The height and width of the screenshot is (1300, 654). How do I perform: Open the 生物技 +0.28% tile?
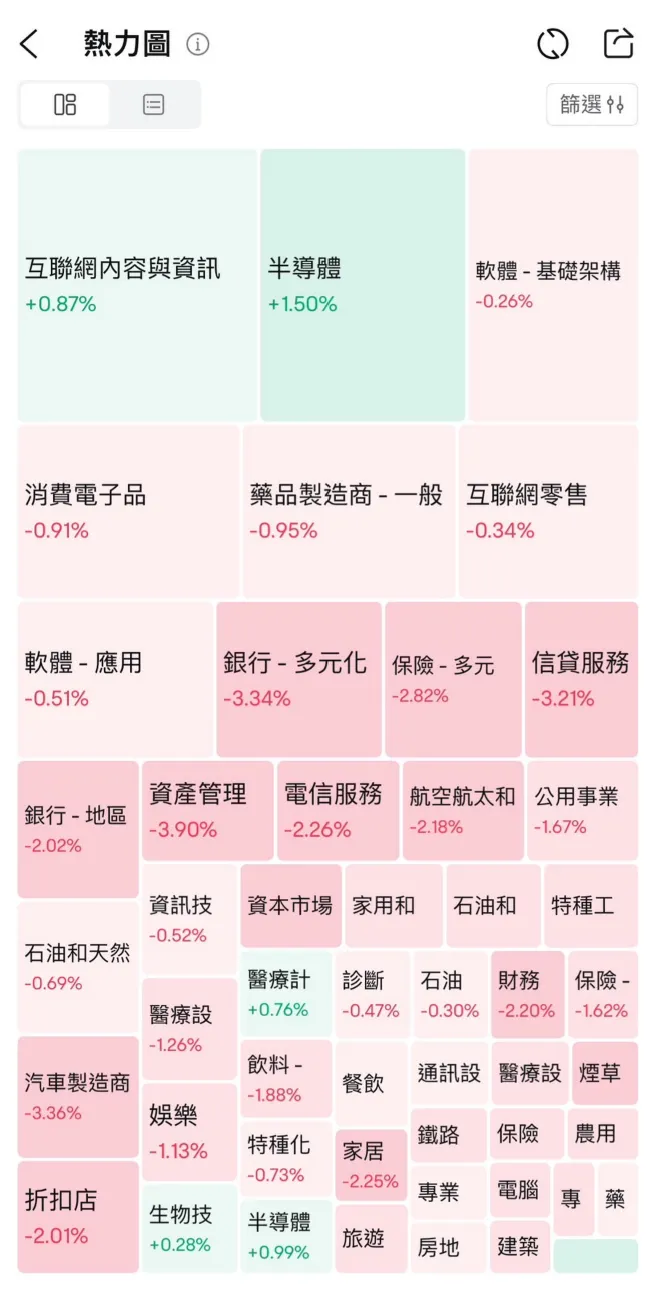click(189, 1228)
